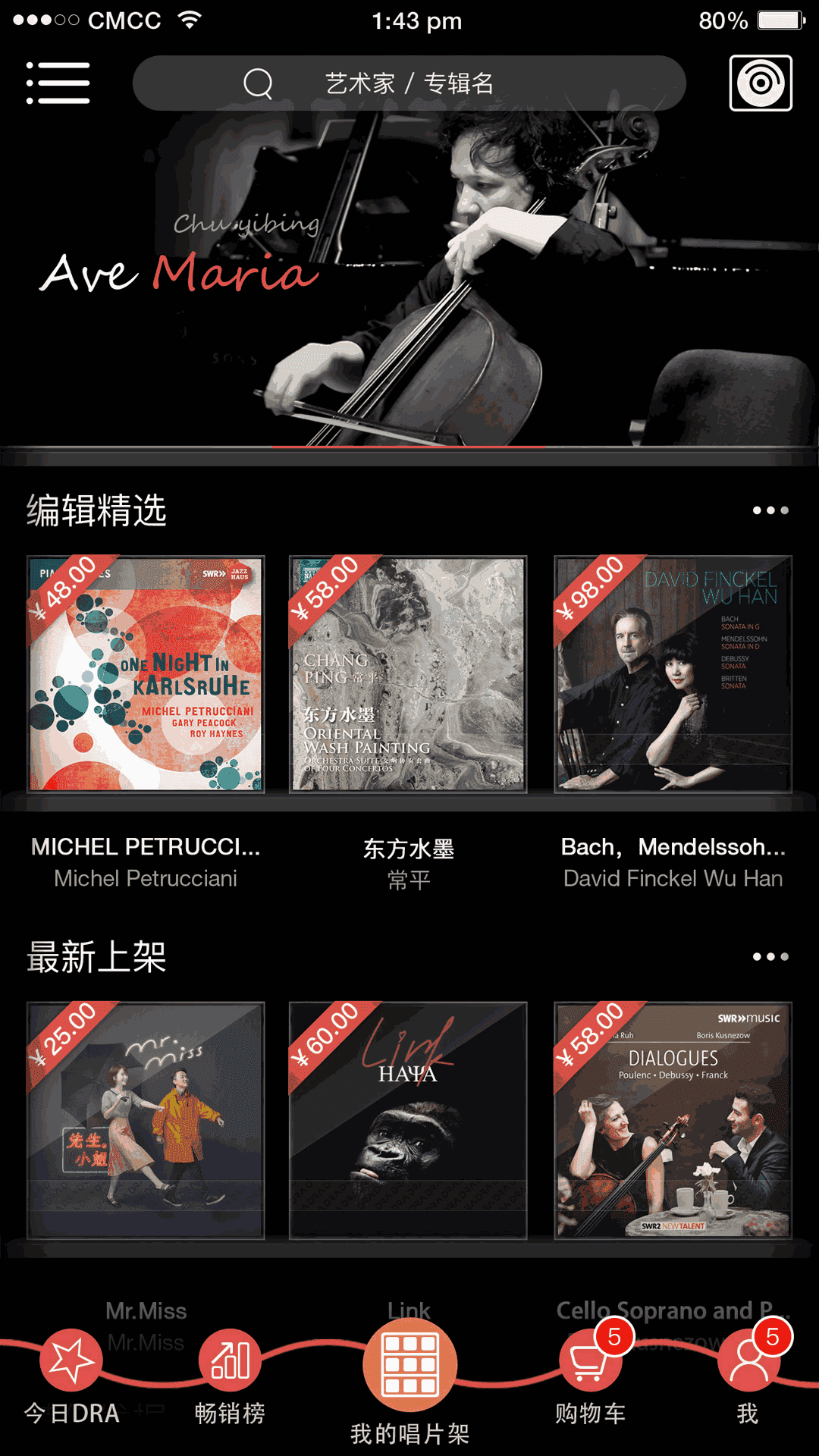
Task: Open 我的唱片架 record shelf icon
Action: pos(409,1365)
